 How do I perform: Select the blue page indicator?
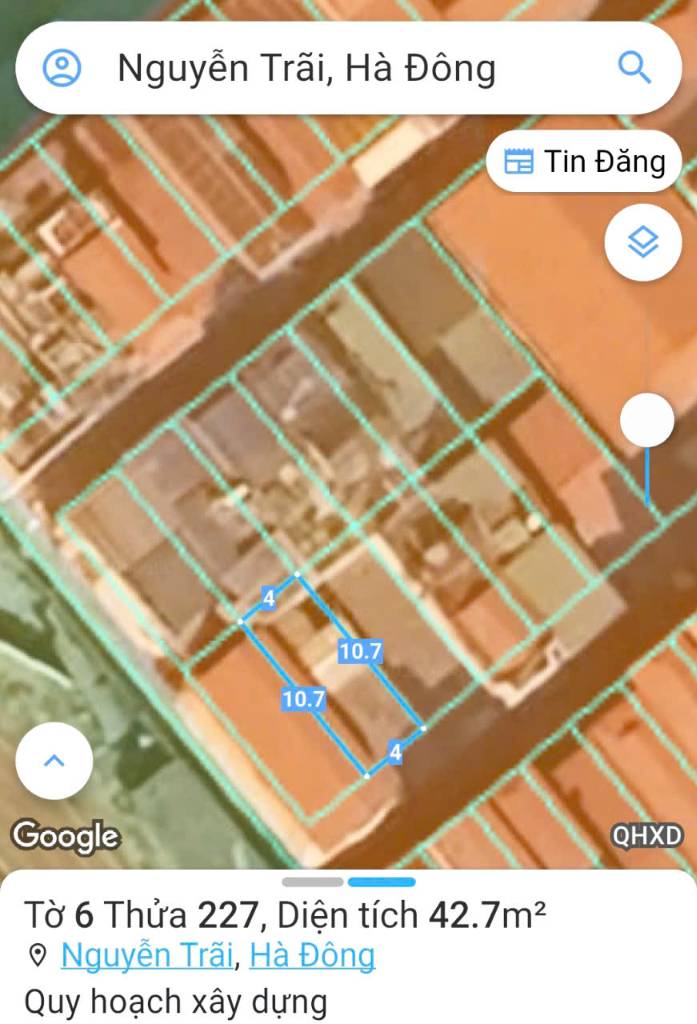pos(382,882)
